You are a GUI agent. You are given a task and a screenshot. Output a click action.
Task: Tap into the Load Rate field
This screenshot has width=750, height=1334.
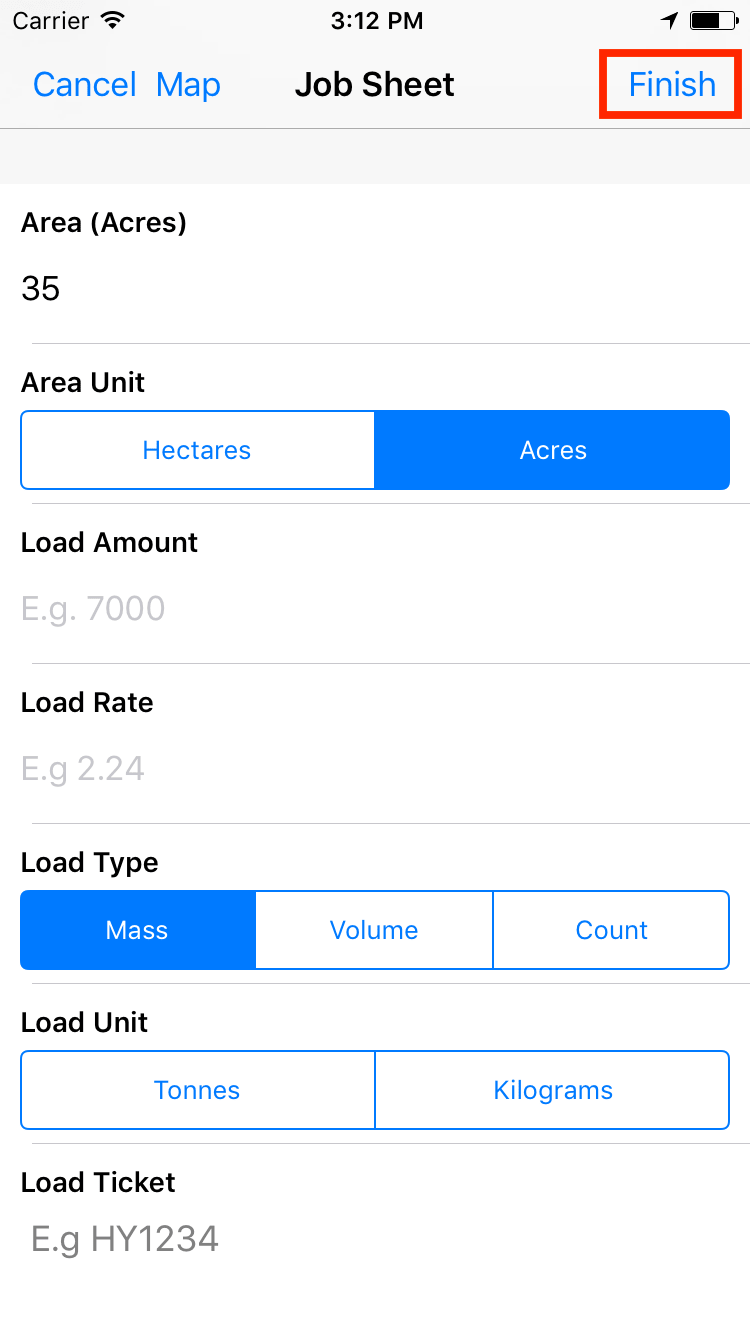[375, 769]
